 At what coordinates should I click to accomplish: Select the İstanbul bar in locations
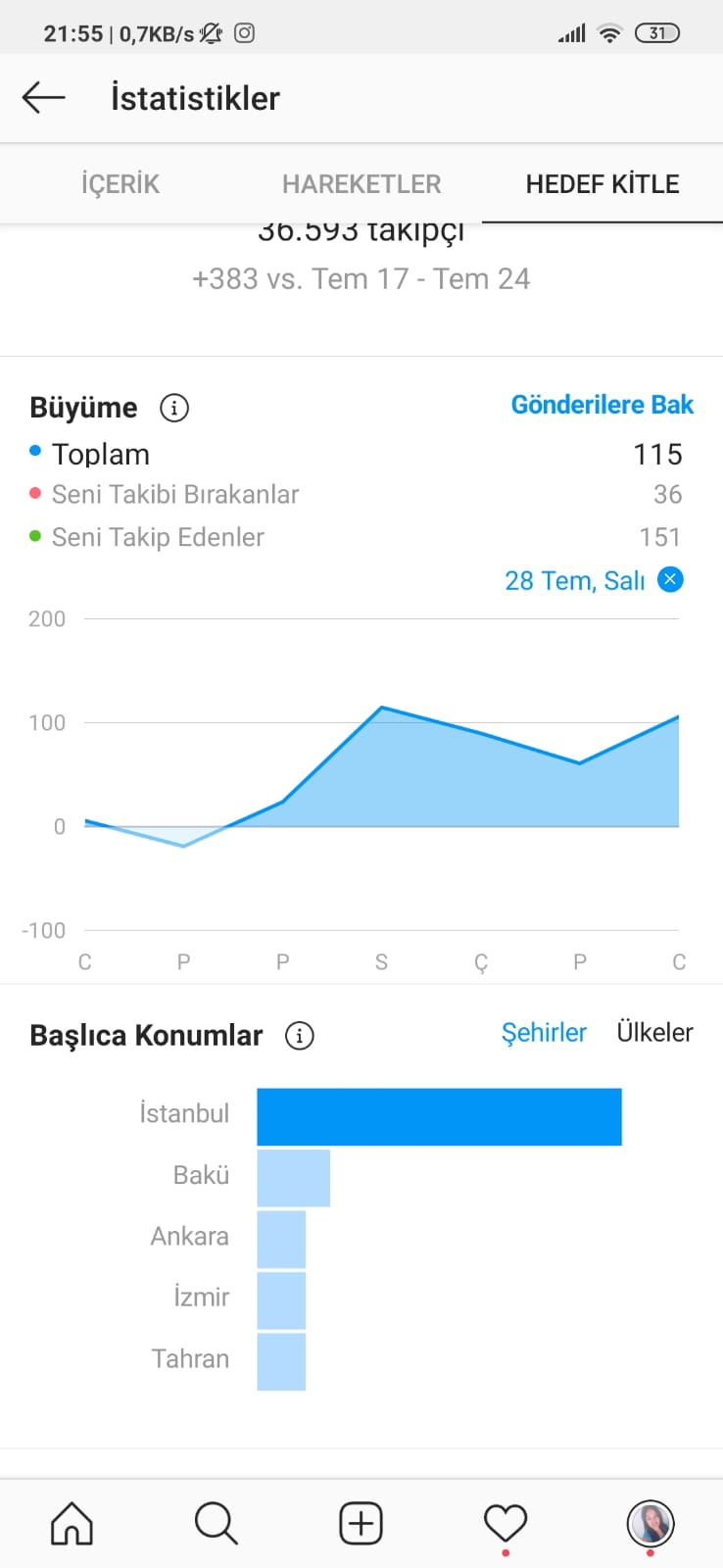coord(439,1116)
